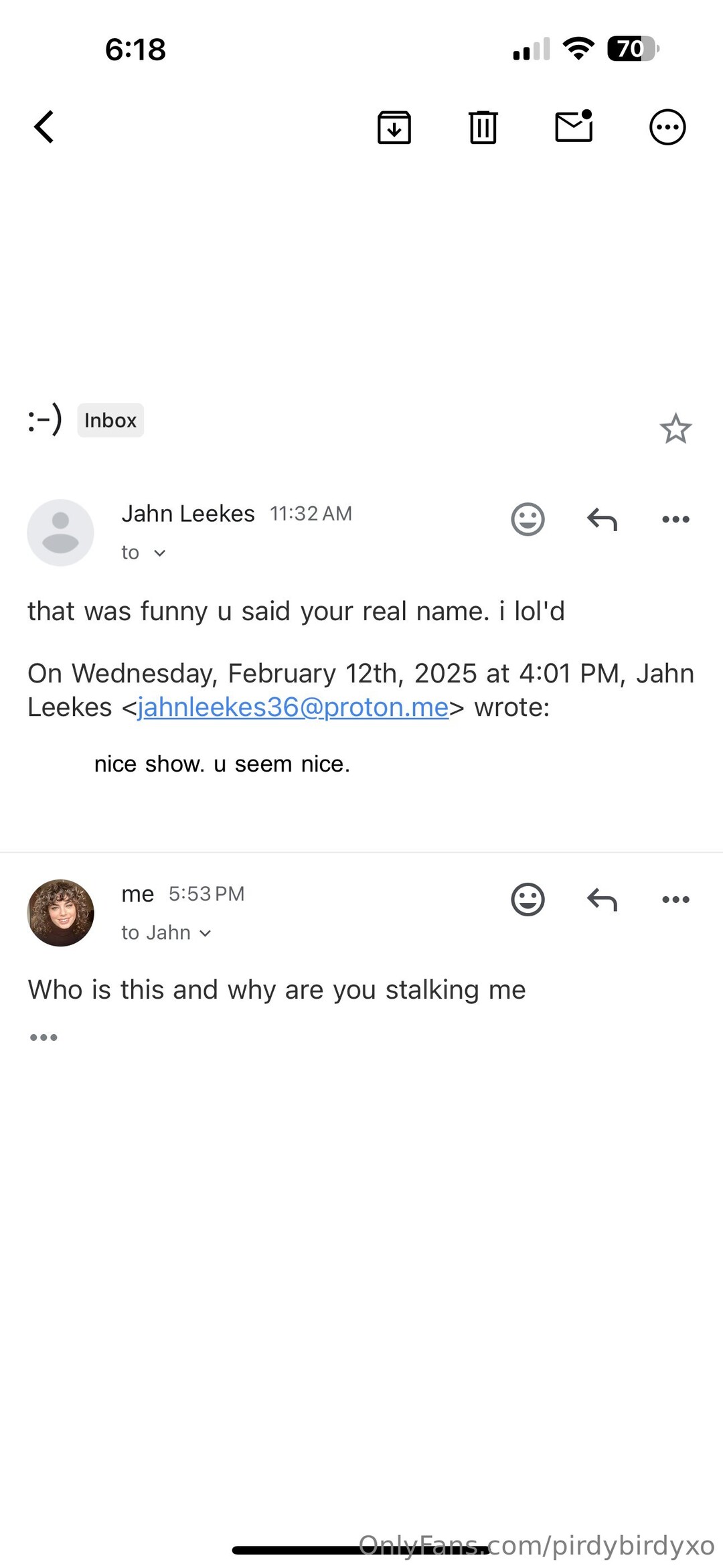Reply from my 5:53 PM message
The width and height of the screenshot is (723, 1568).
[602, 899]
